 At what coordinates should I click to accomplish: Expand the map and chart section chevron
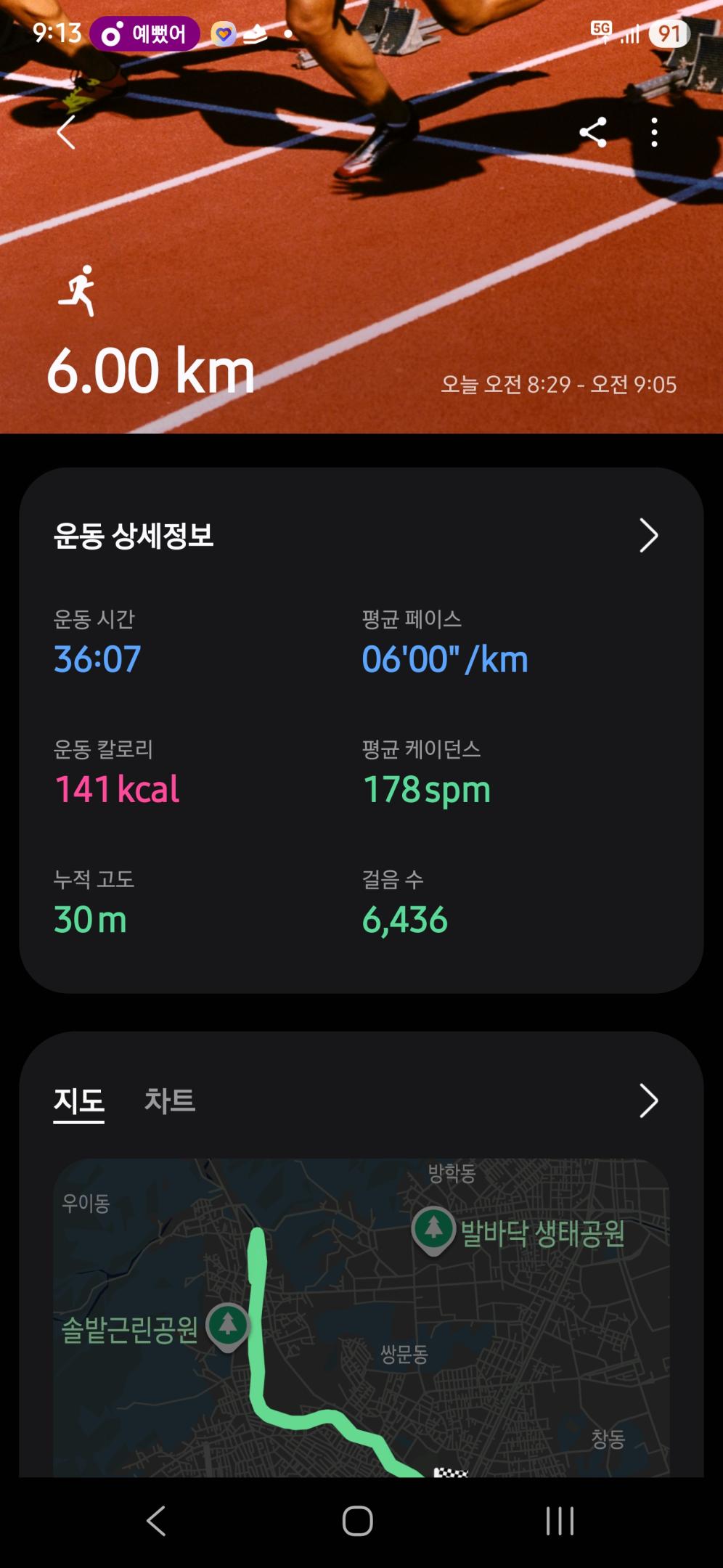(648, 1101)
